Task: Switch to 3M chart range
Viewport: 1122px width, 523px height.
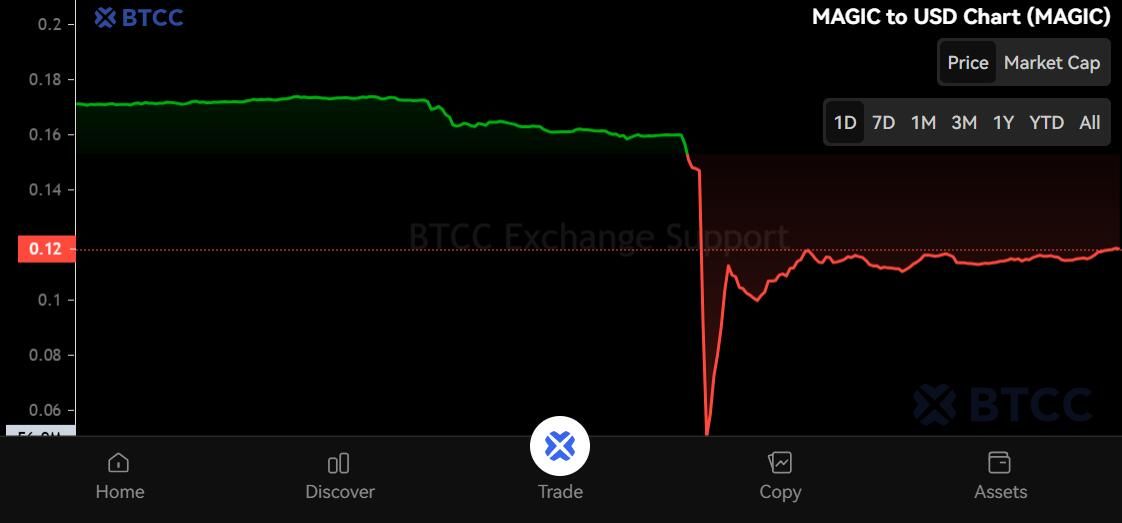Action: (x=963, y=123)
